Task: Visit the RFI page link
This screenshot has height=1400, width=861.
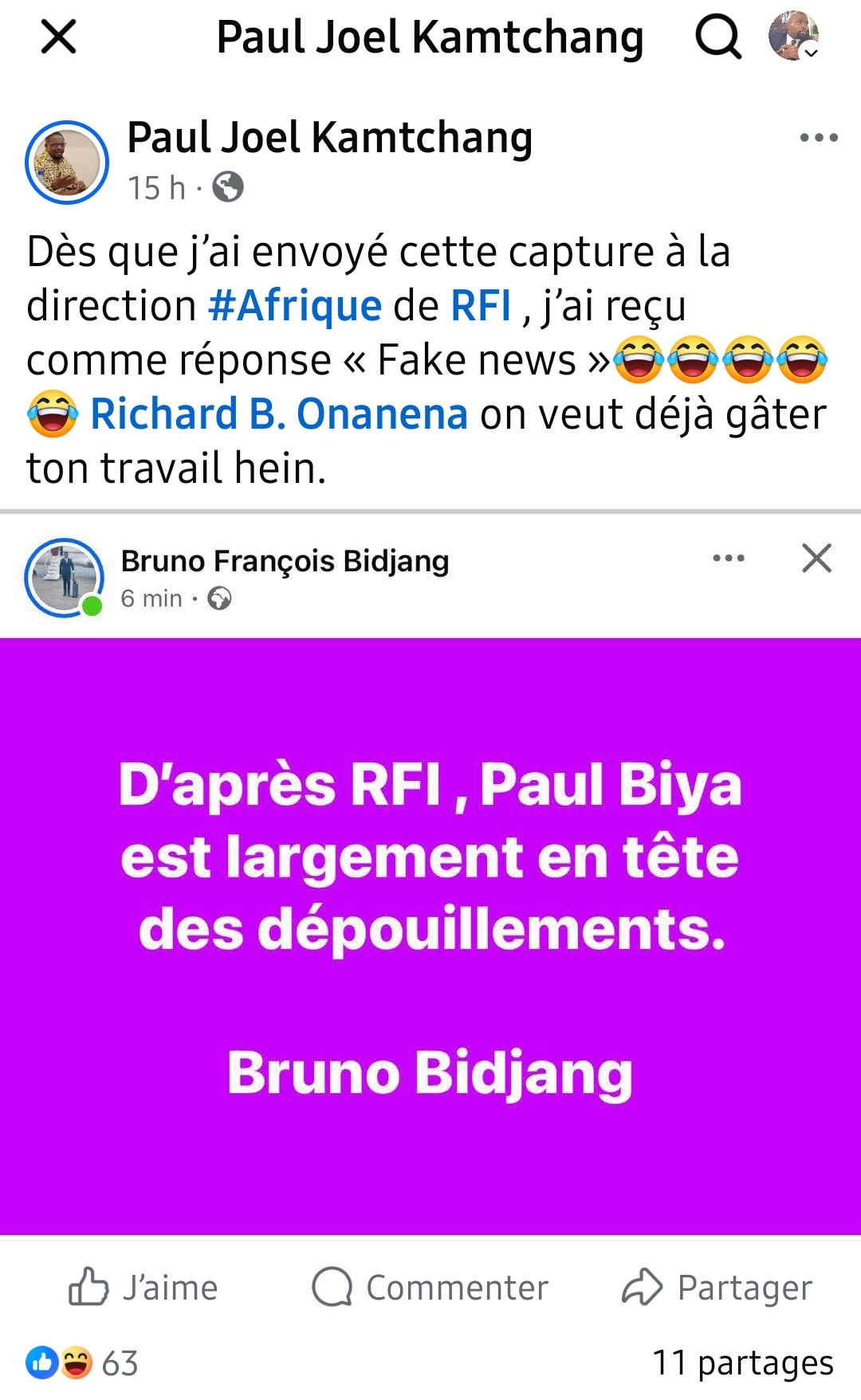Action: pos(481,306)
